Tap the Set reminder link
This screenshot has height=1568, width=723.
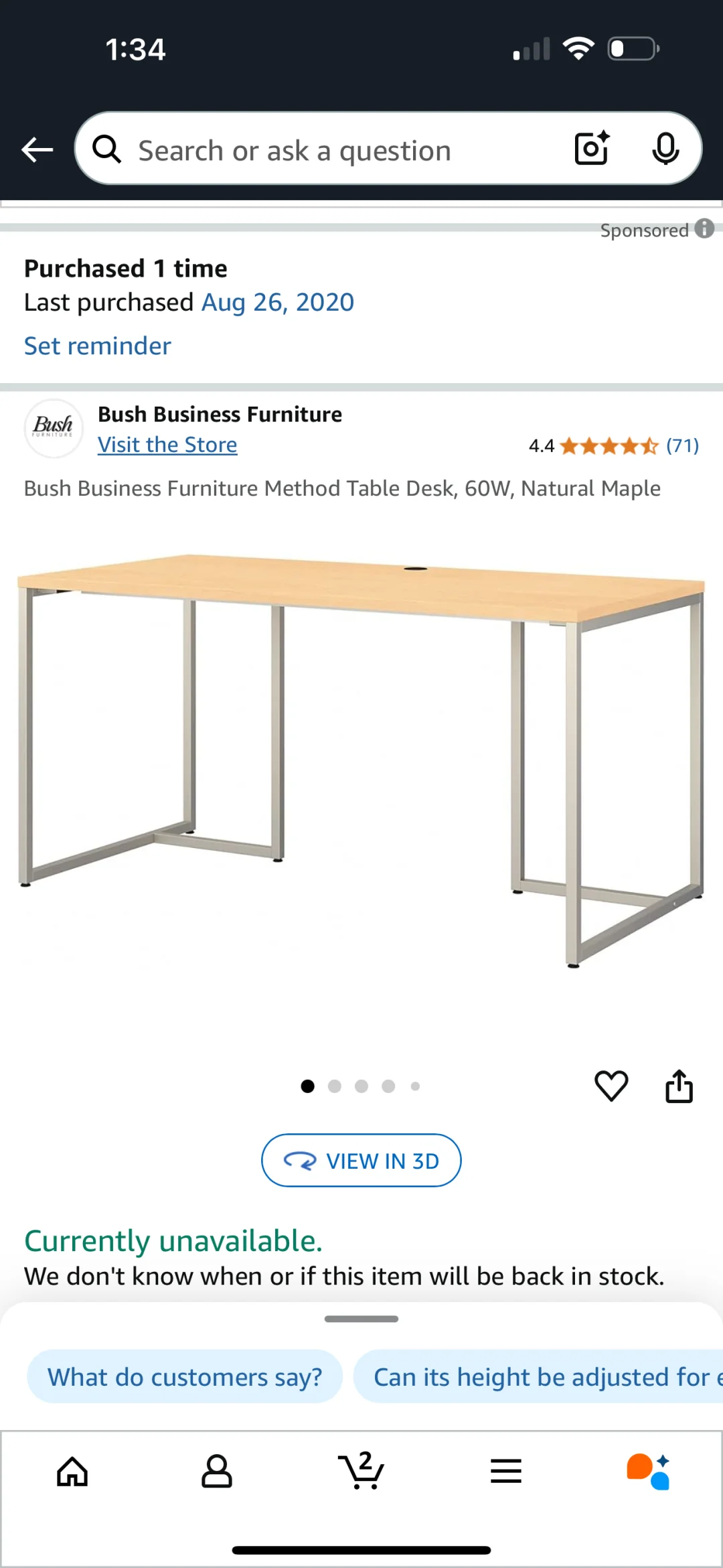98,346
